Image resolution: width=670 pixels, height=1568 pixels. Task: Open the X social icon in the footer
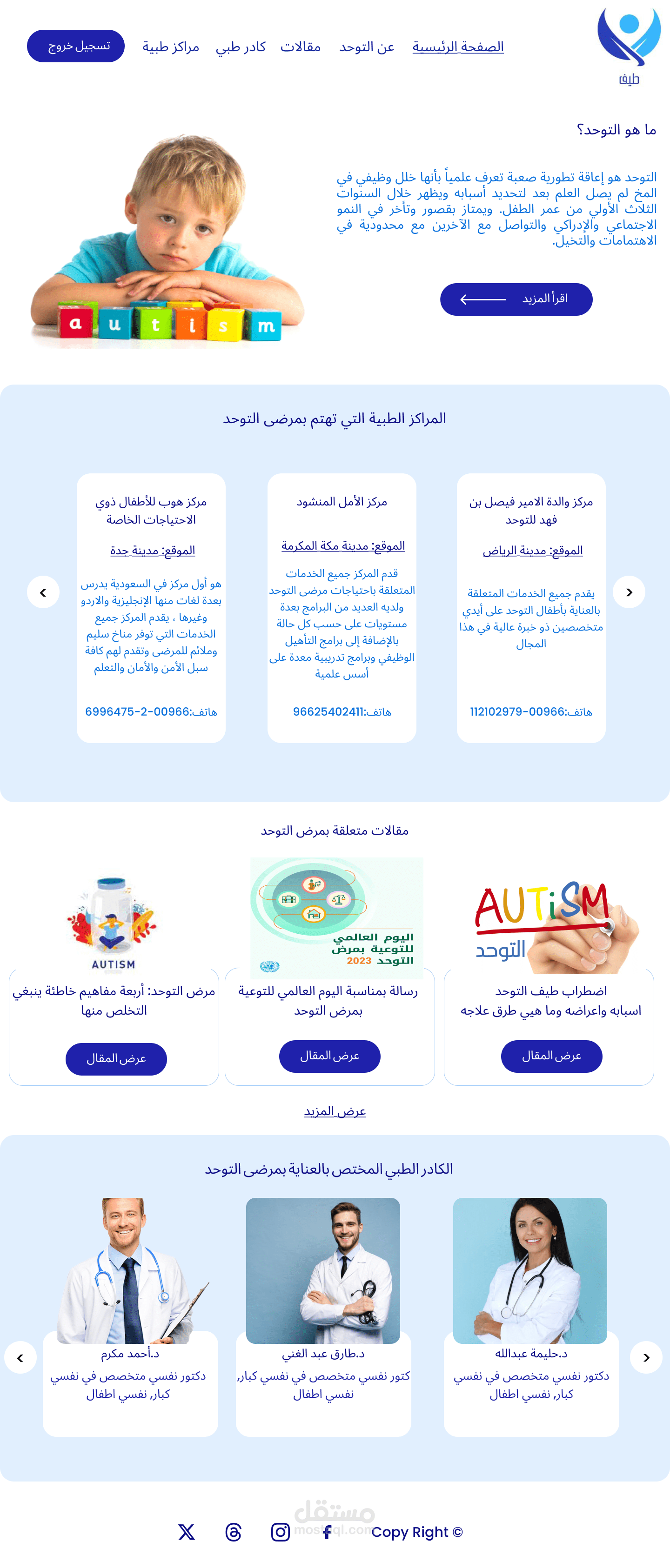coord(187,1532)
